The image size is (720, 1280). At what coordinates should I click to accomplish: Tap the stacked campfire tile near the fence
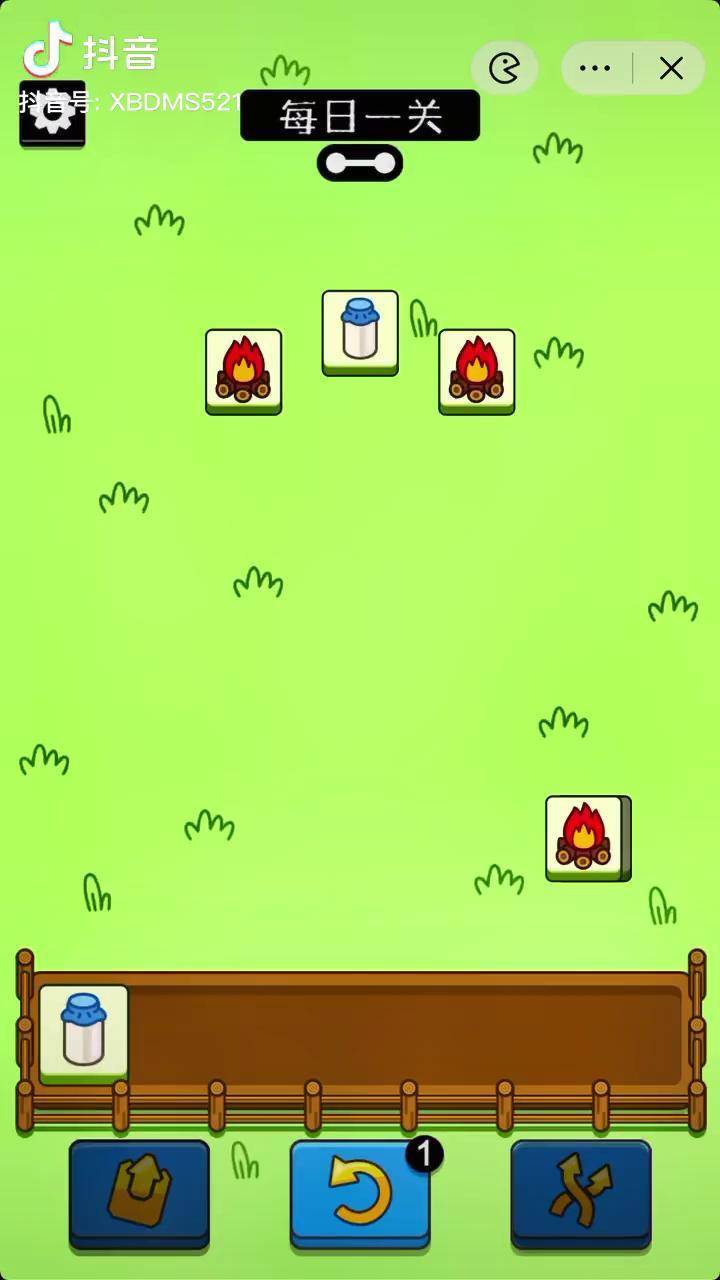click(x=586, y=837)
